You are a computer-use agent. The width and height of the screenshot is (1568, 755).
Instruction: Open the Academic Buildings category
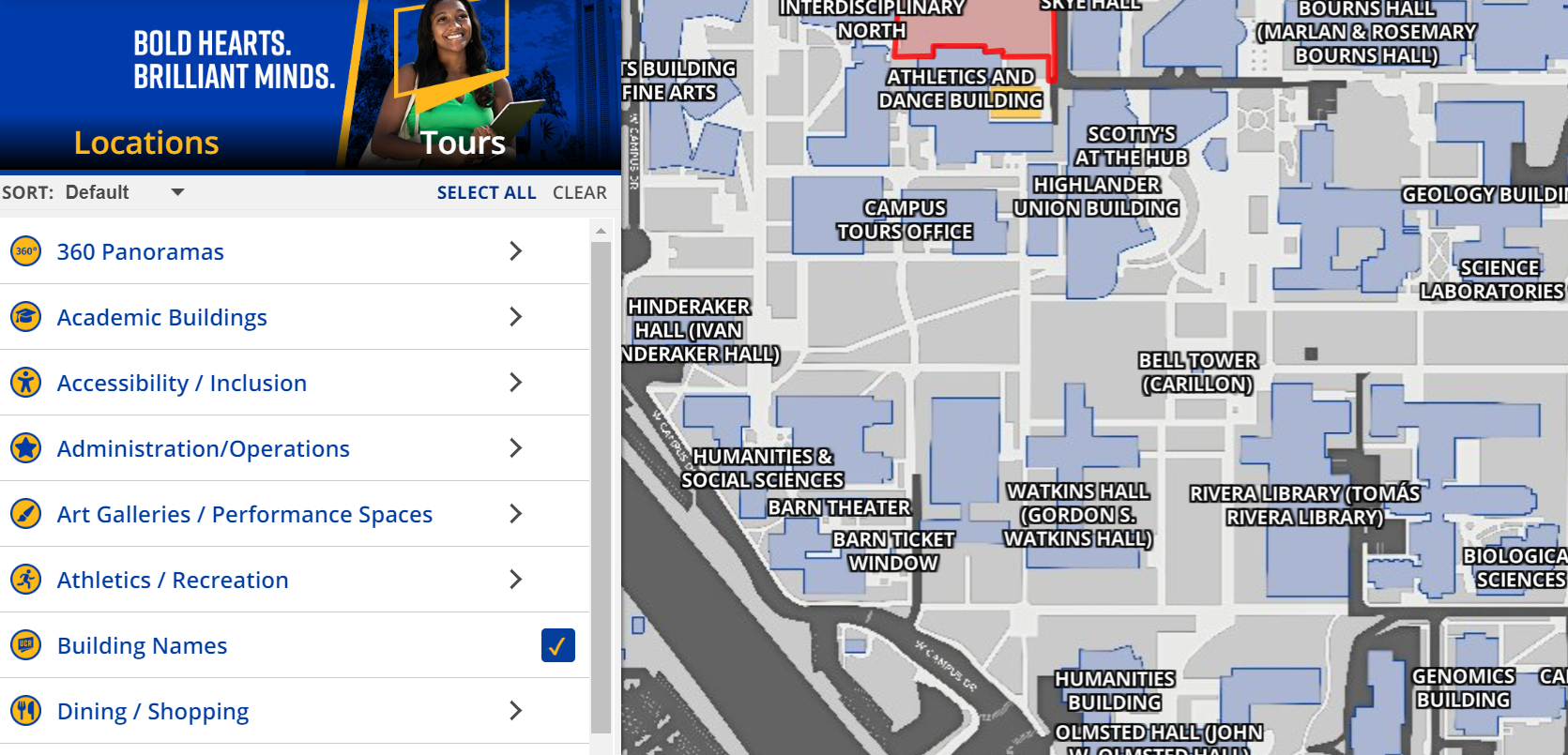click(x=515, y=317)
